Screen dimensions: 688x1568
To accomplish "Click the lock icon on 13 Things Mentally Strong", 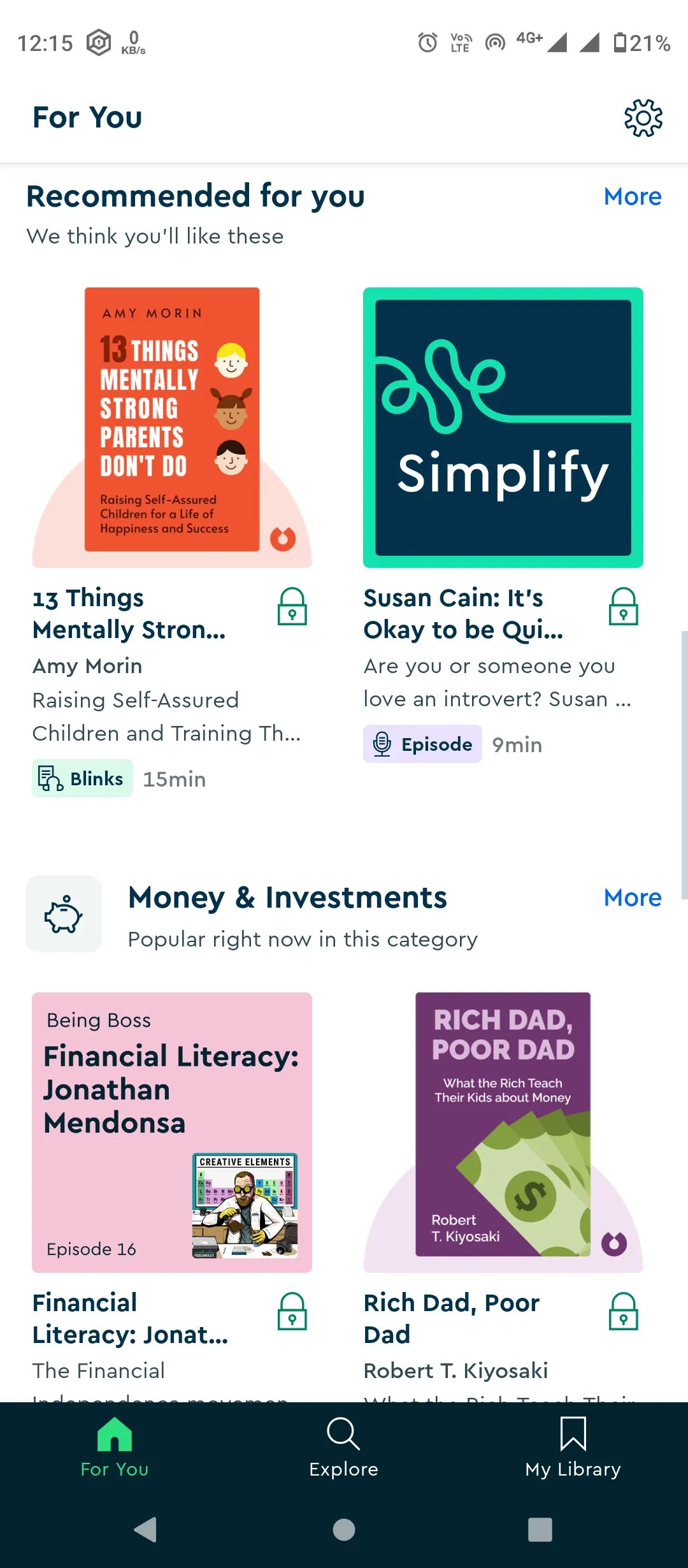I will [x=292, y=607].
